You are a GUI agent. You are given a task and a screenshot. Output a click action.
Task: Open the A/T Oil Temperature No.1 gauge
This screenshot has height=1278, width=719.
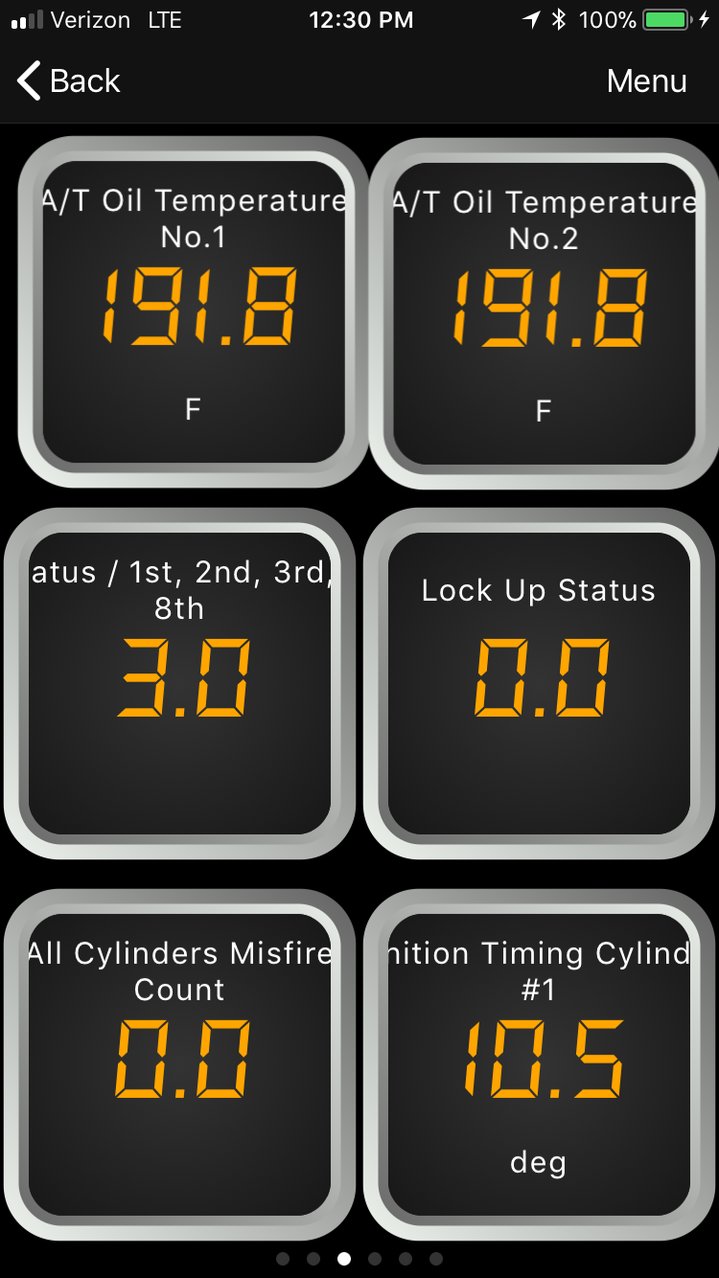194,312
